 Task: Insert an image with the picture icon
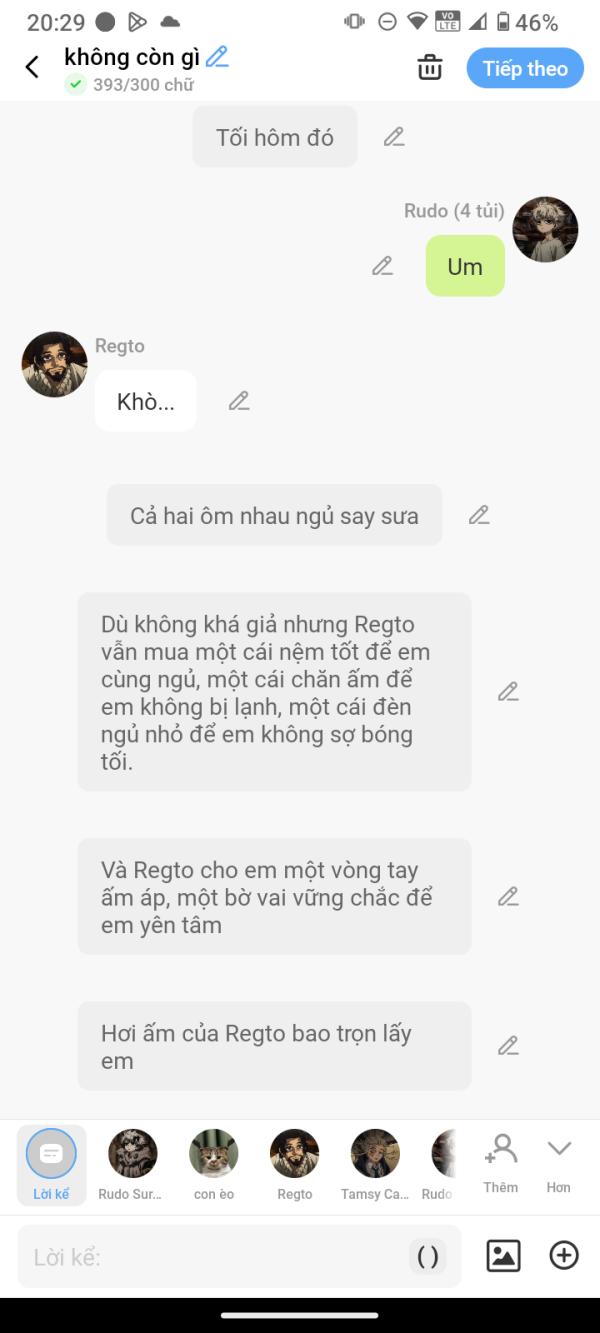503,1256
